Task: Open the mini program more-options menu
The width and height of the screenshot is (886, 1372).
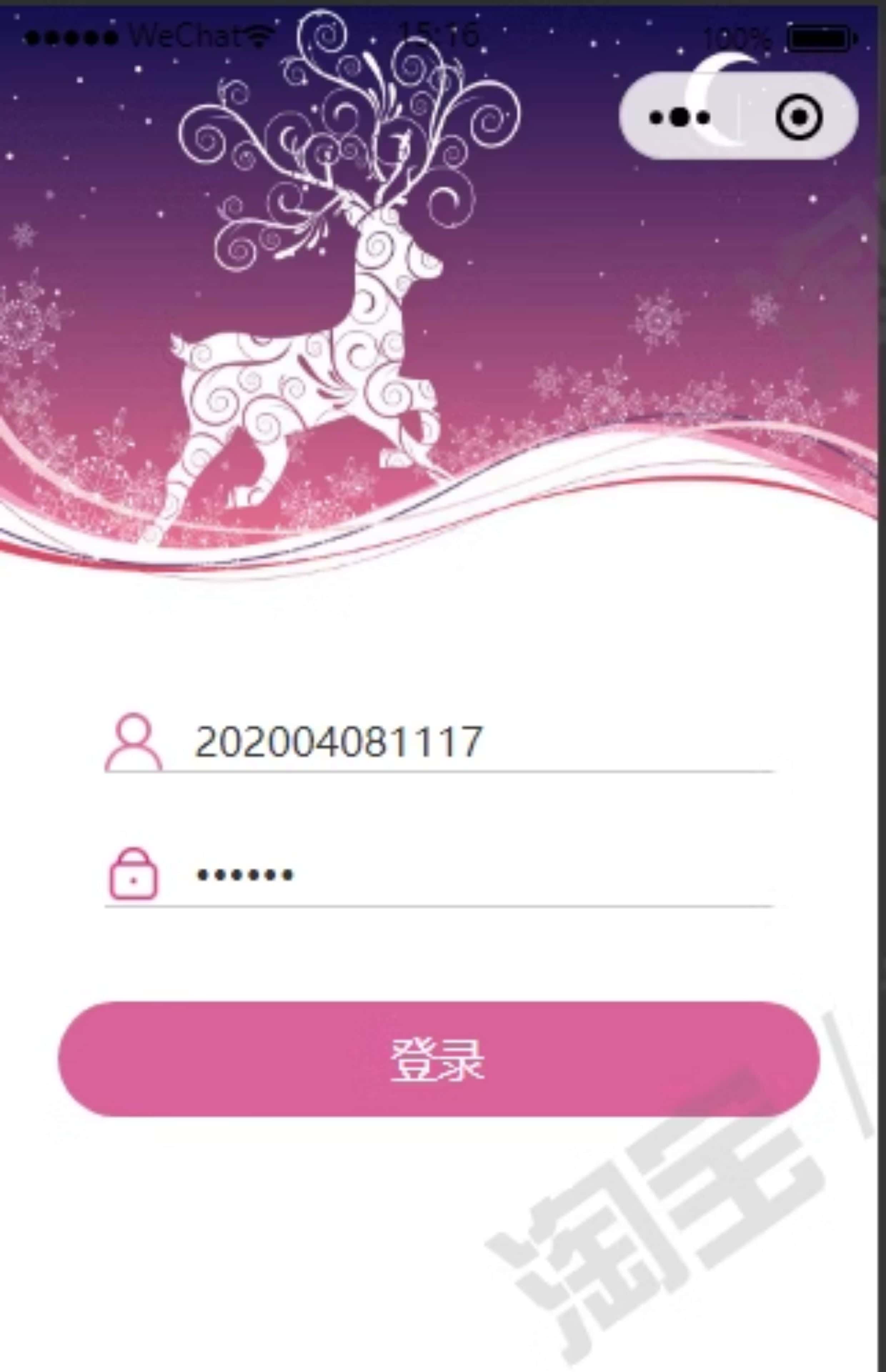Action: point(679,117)
